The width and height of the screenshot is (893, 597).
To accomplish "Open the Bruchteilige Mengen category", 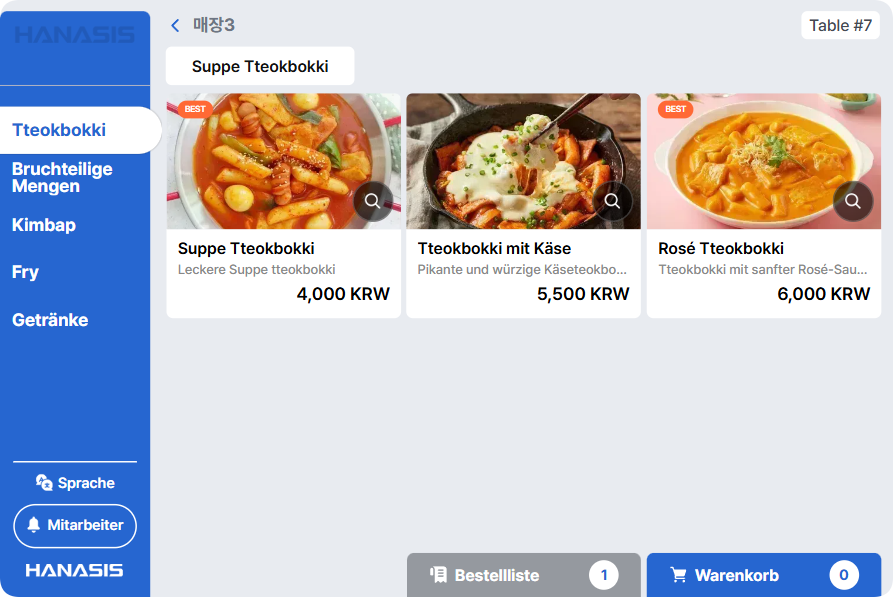I will point(62,177).
